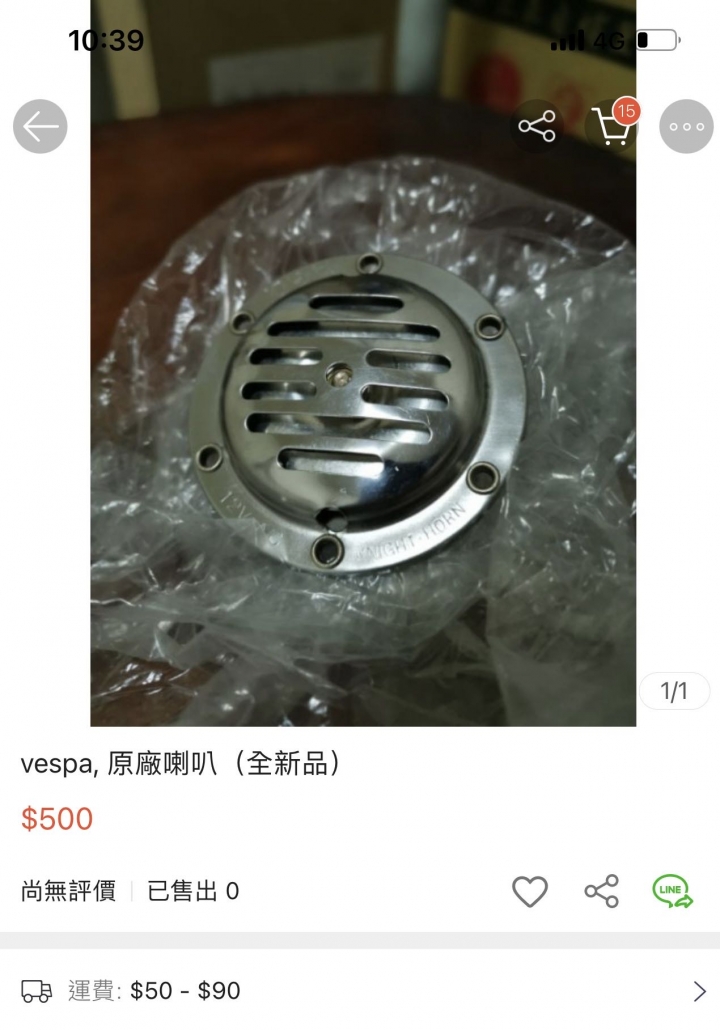This screenshot has width=720, height=1030.
Task: Open the shopping cart
Action: pos(612,127)
